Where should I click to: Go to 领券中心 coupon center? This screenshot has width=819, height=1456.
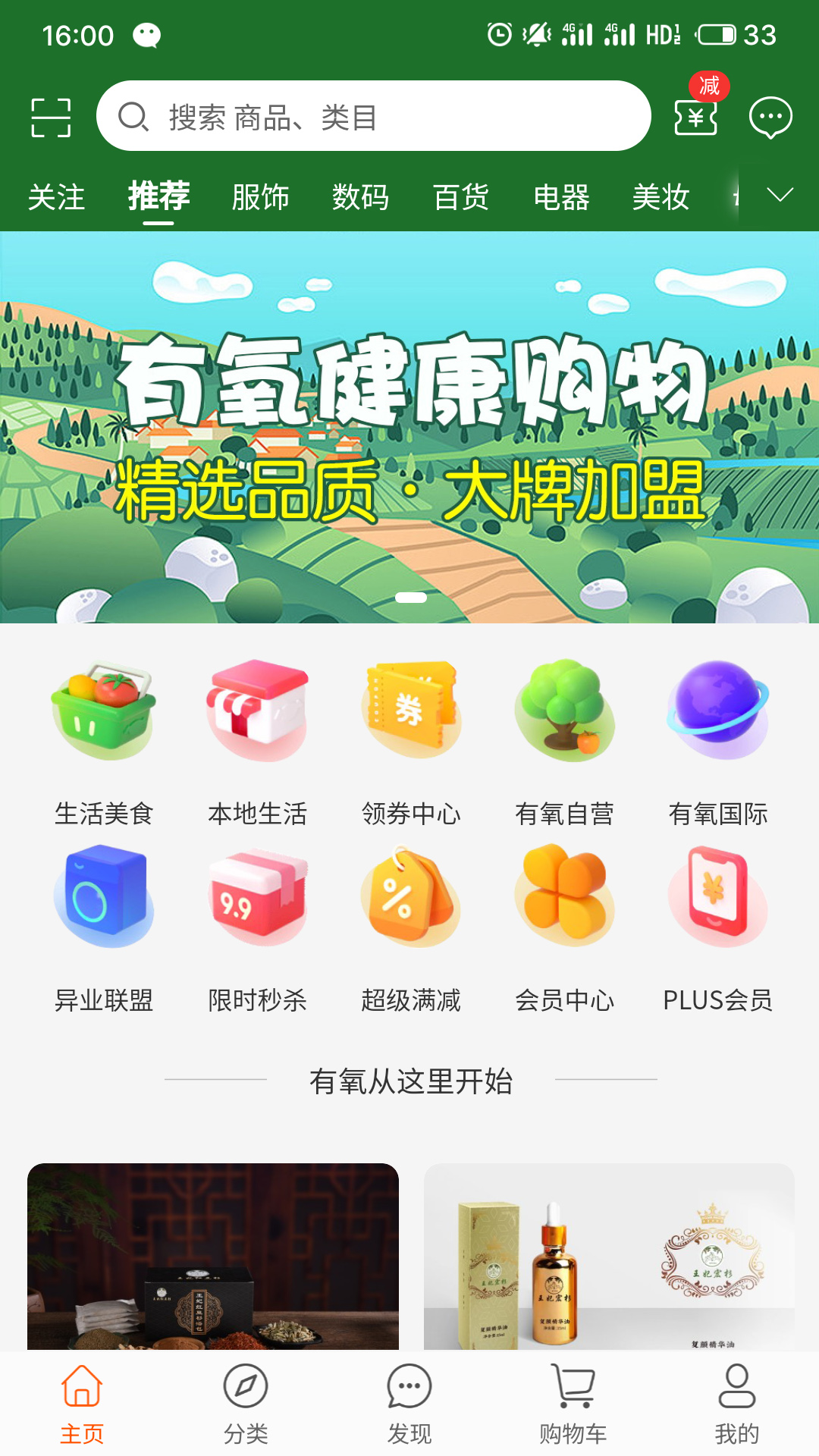click(x=411, y=743)
